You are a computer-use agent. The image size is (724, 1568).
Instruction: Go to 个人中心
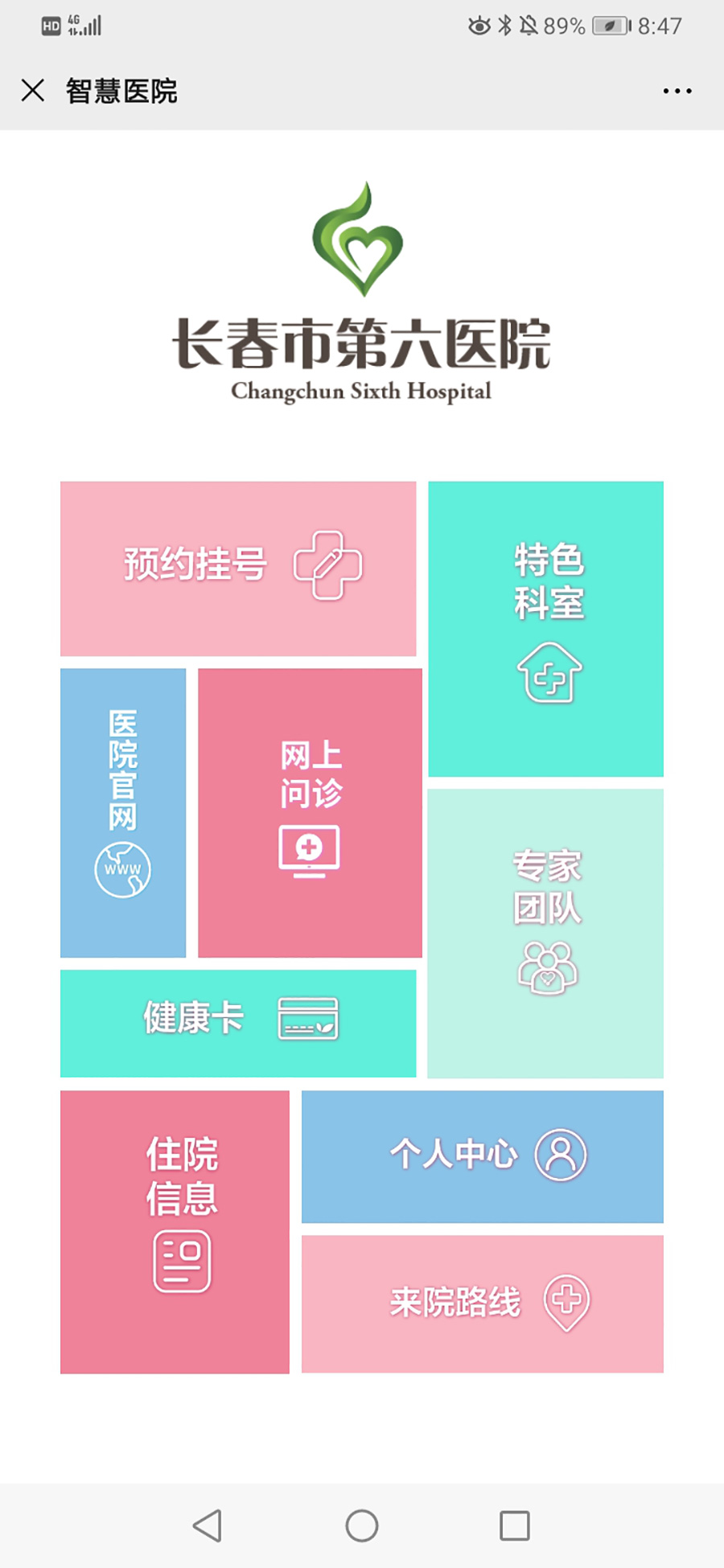(x=482, y=1155)
